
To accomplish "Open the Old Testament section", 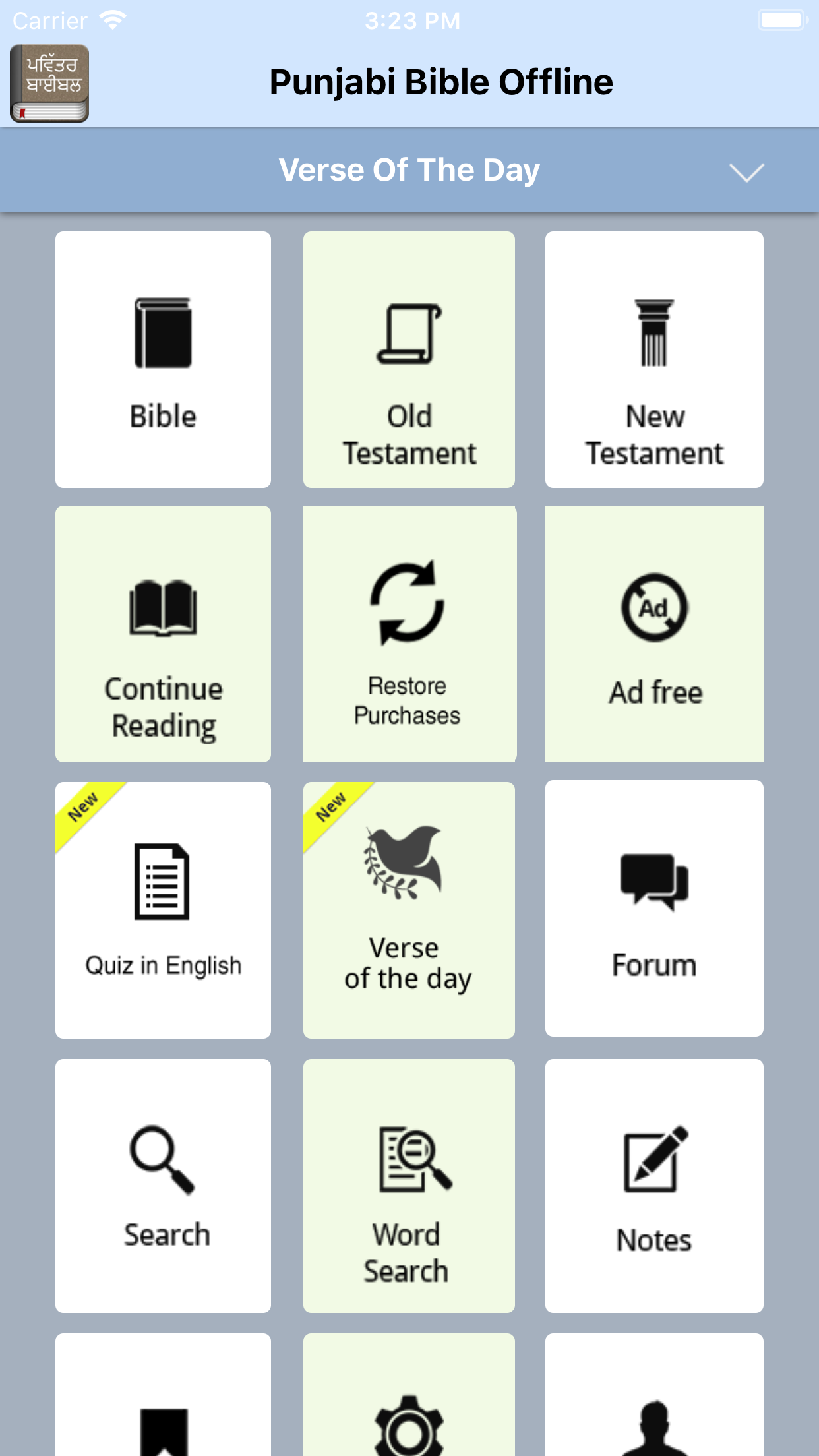I will pos(409,359).
